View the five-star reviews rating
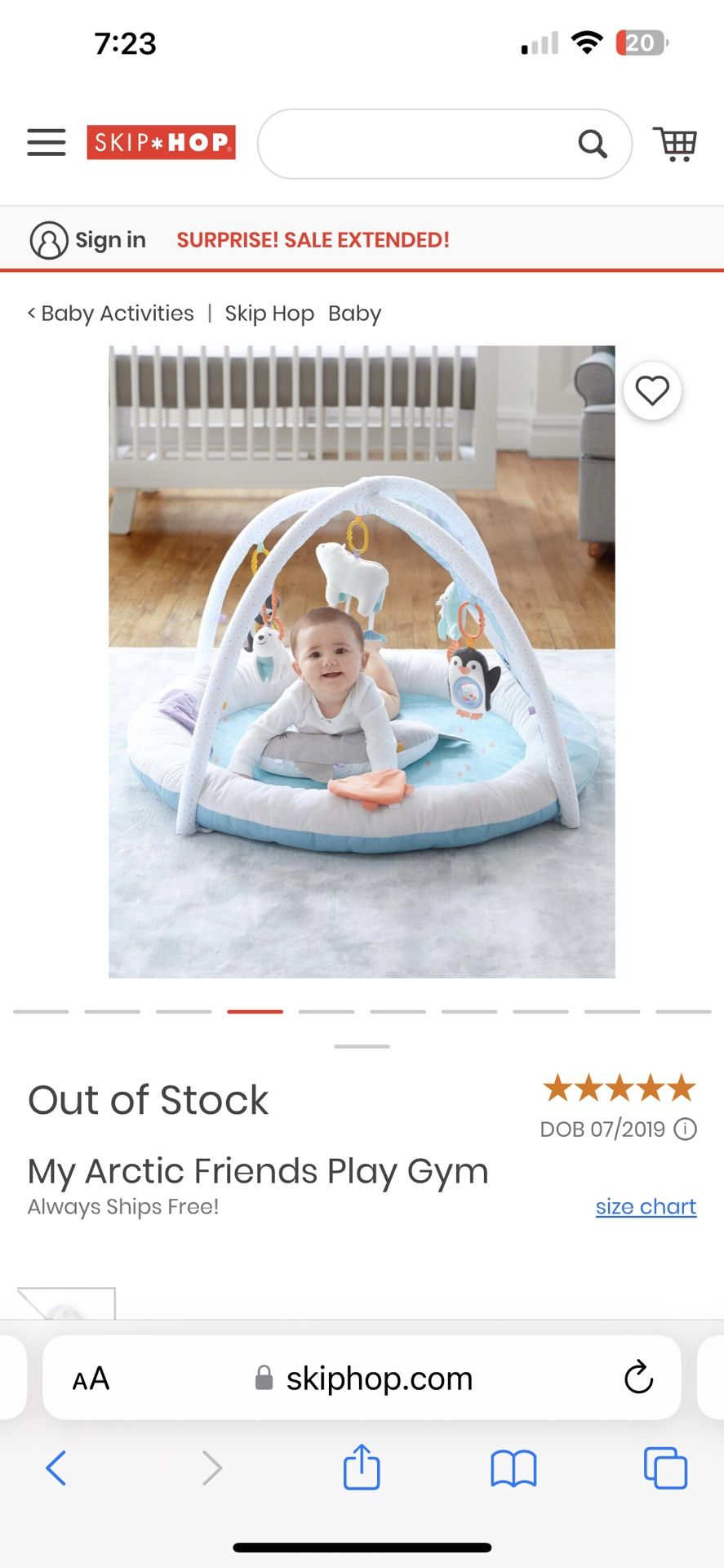Viewport: 724px width, 1568px height. tap(619, 1089)
